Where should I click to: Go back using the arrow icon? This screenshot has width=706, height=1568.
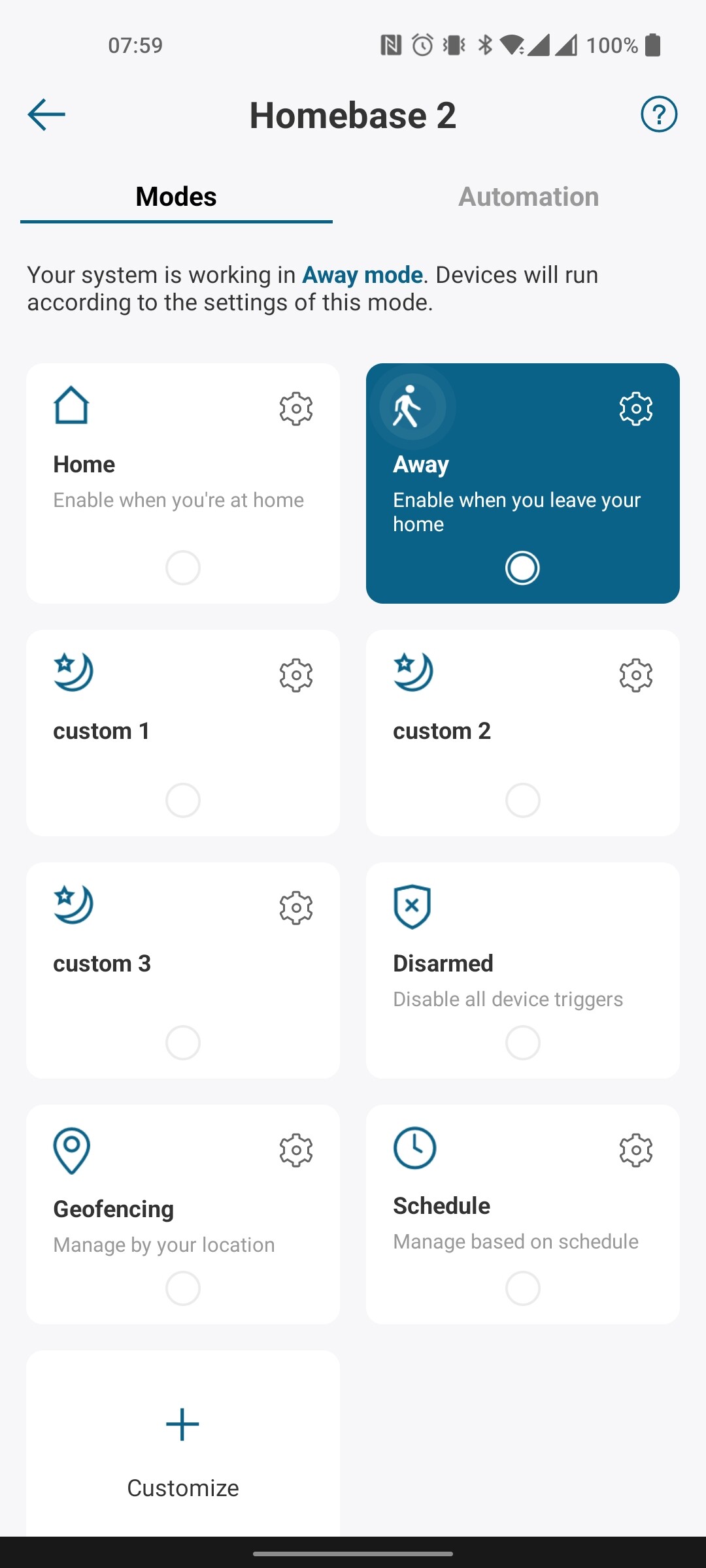click(46, 115)
